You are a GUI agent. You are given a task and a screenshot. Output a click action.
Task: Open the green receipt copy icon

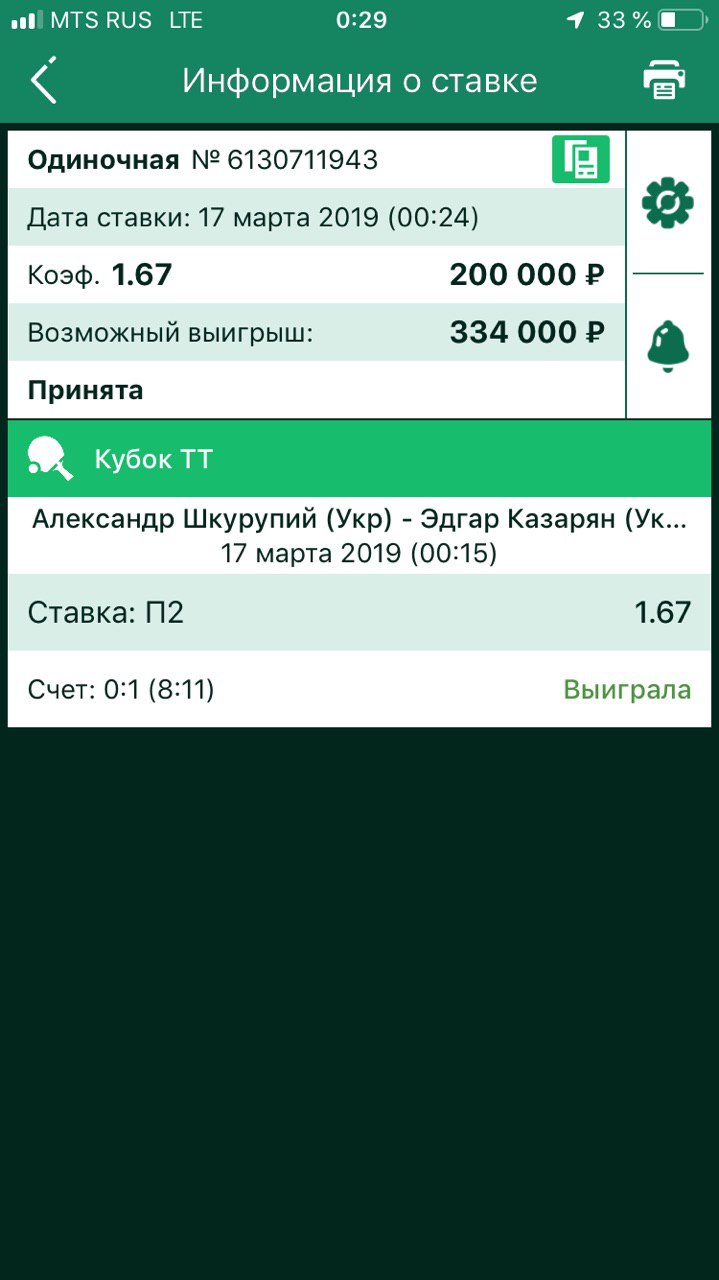click(581, 160)
